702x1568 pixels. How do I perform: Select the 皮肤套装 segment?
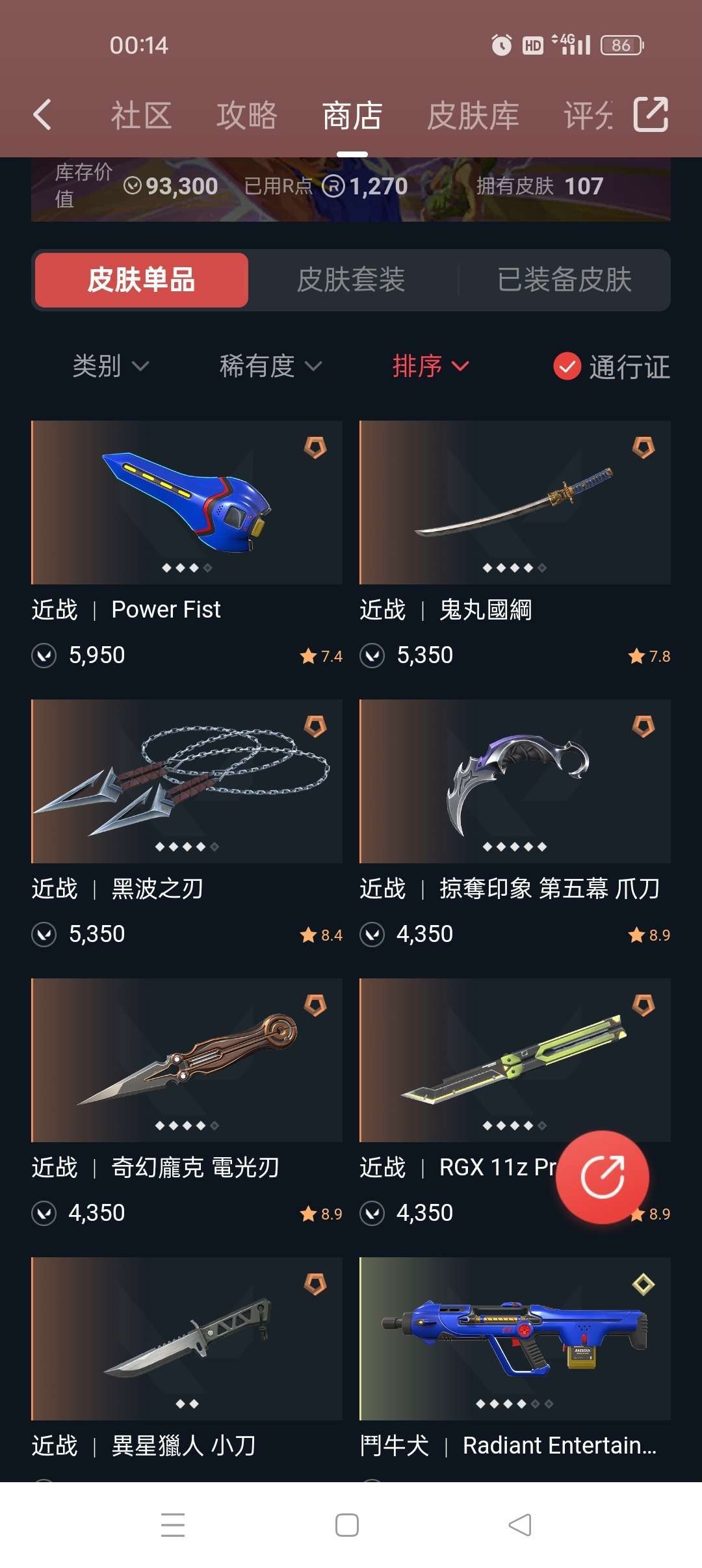click(351, 280)
